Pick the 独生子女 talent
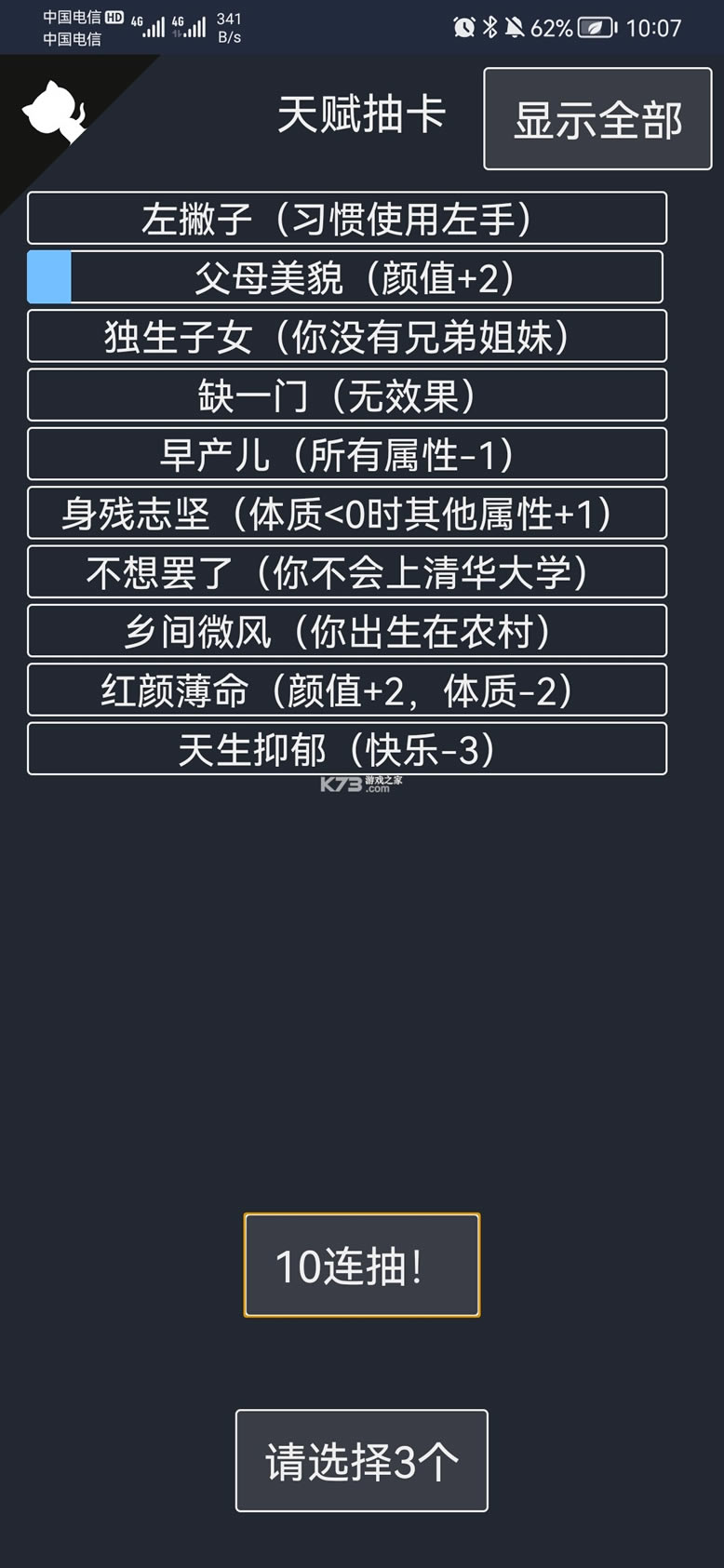This screenshot has height=1568, width=724. [x=347, y=336]
